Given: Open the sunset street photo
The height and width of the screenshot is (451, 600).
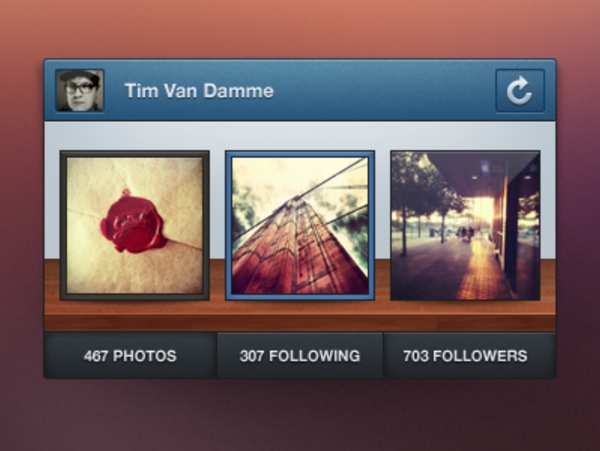Looking at the screenshot, I should click(x=464, y=225).
